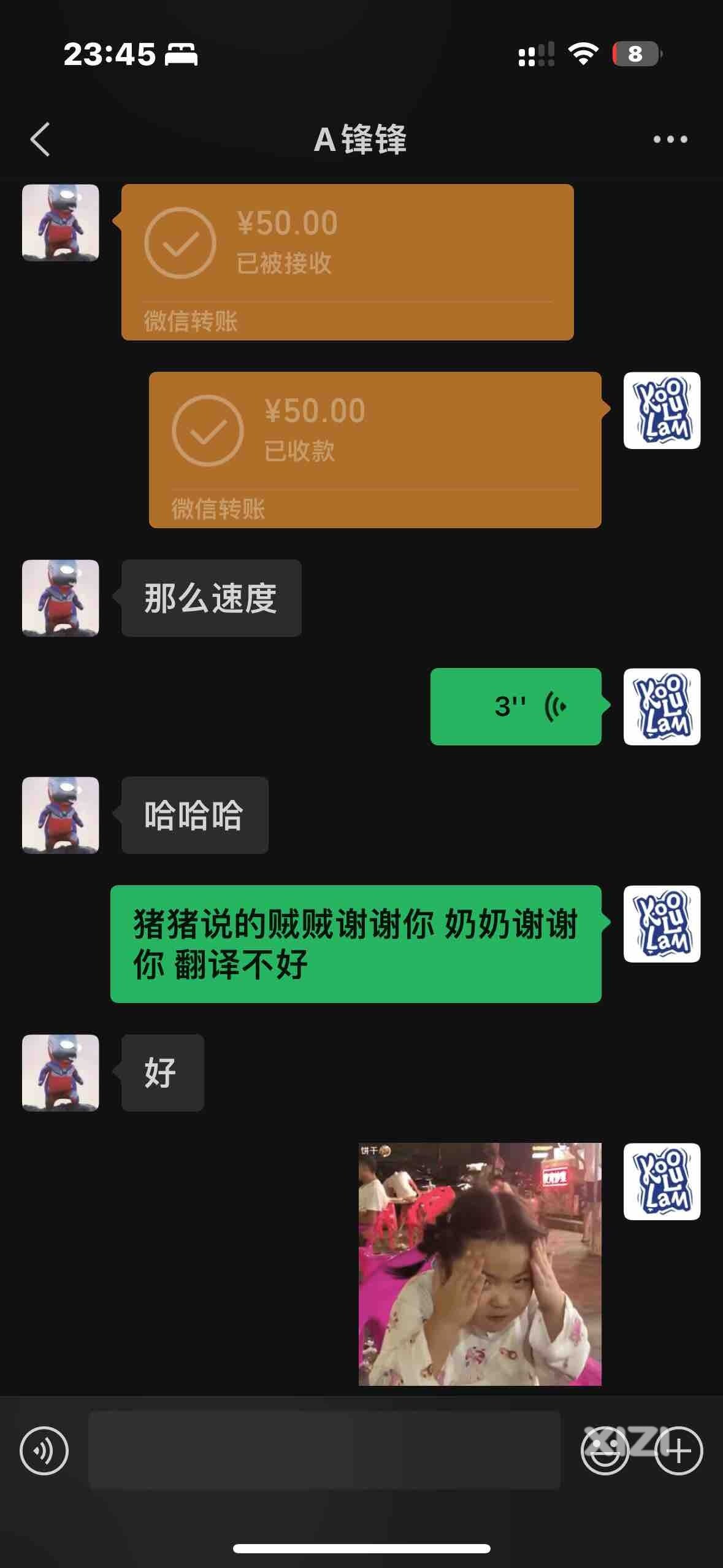The width and height of the screenshot is (723, 1568).
Task: View A锋锋's profile via avatar by 那么速度
Action: 60,598
